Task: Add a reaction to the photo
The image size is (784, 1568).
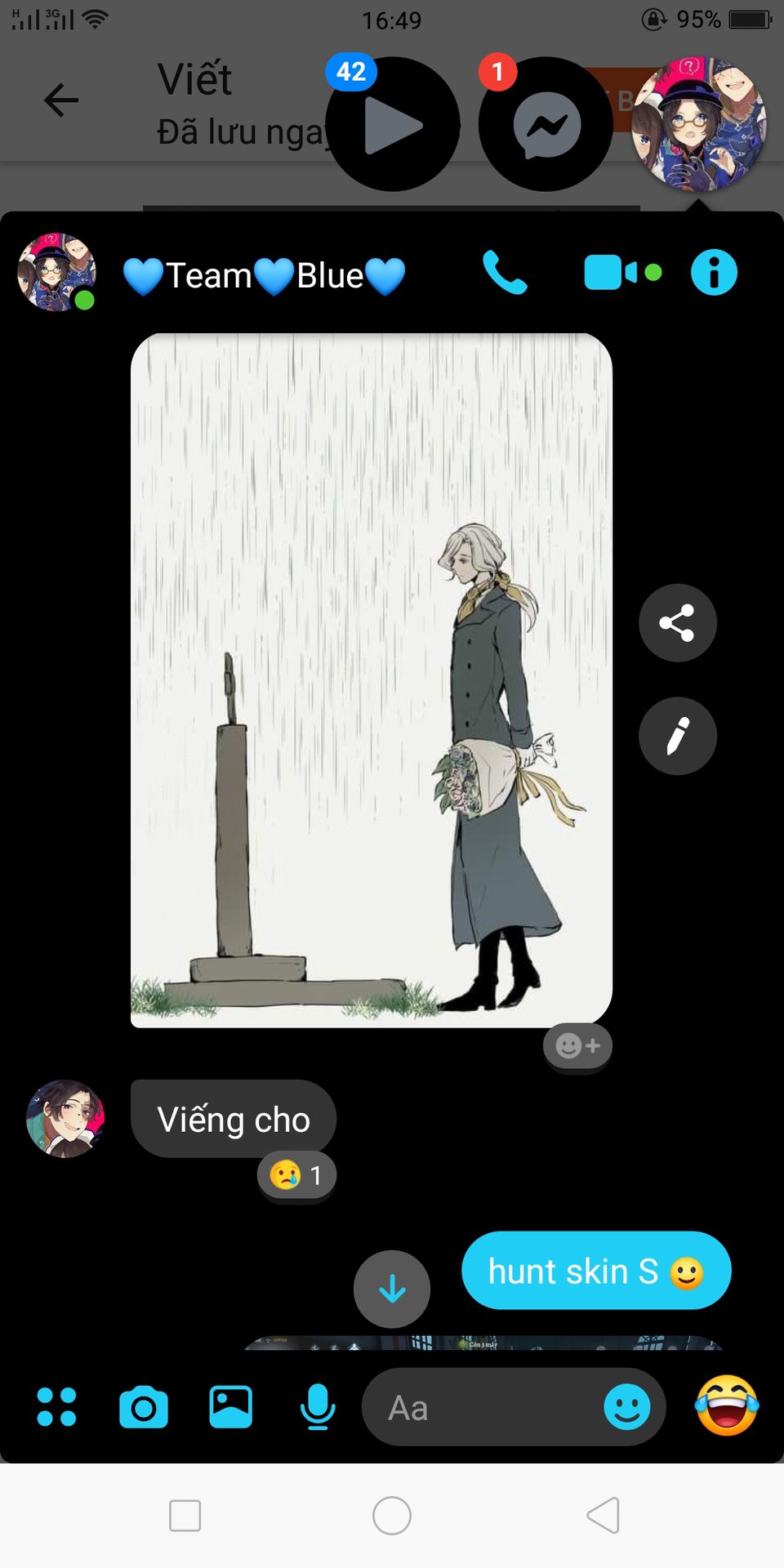Action: (577, 1045)
